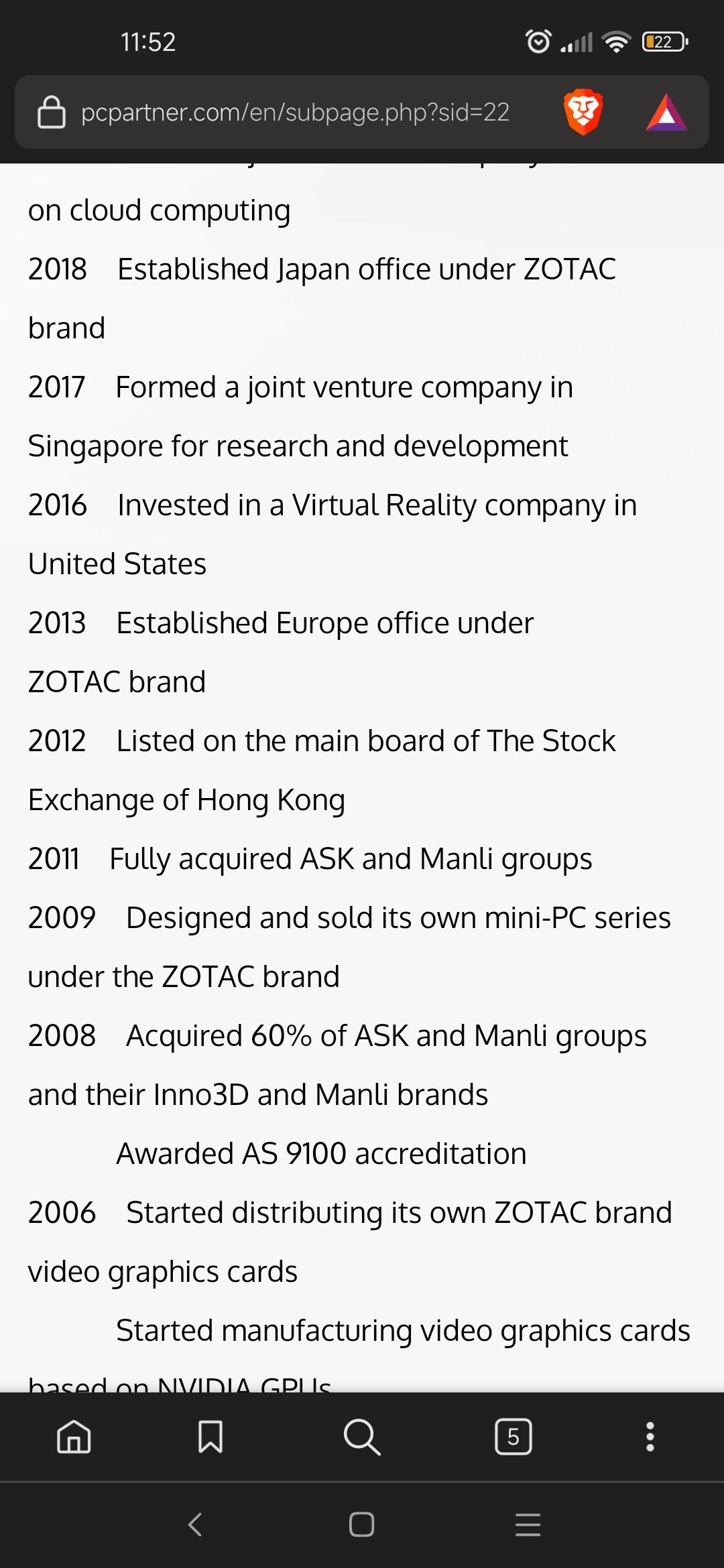This screenshot has width=724, height=1568.
Task: Tap the system home button
Action: [362, 1524]
